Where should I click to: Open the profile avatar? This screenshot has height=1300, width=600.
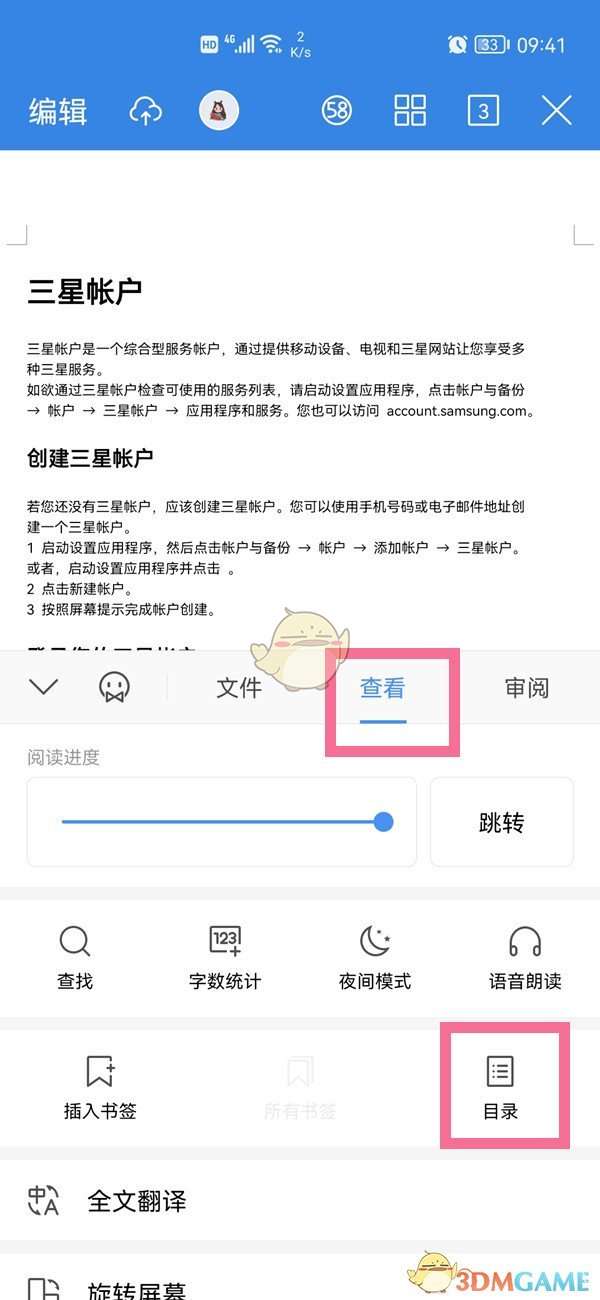[218, 110]
